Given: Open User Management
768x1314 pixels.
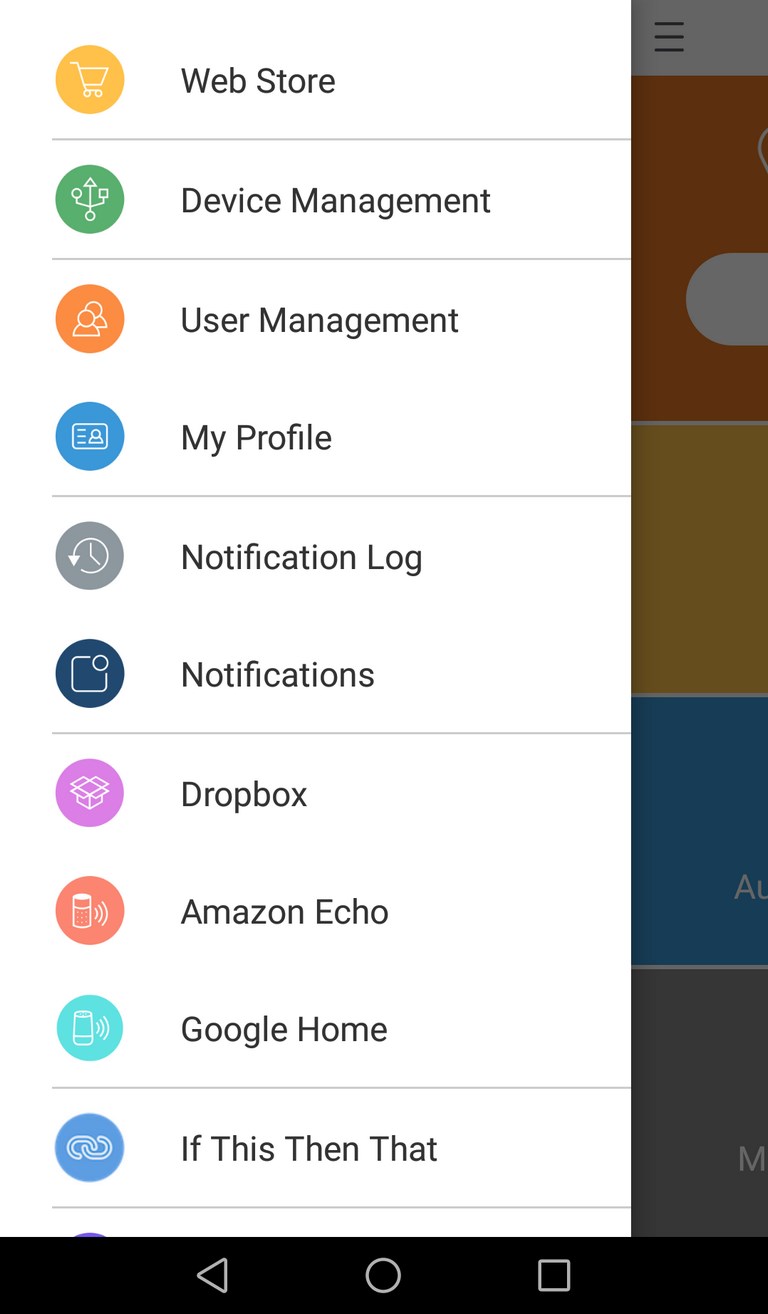Looking at the screenshot, I should point(315,320).
